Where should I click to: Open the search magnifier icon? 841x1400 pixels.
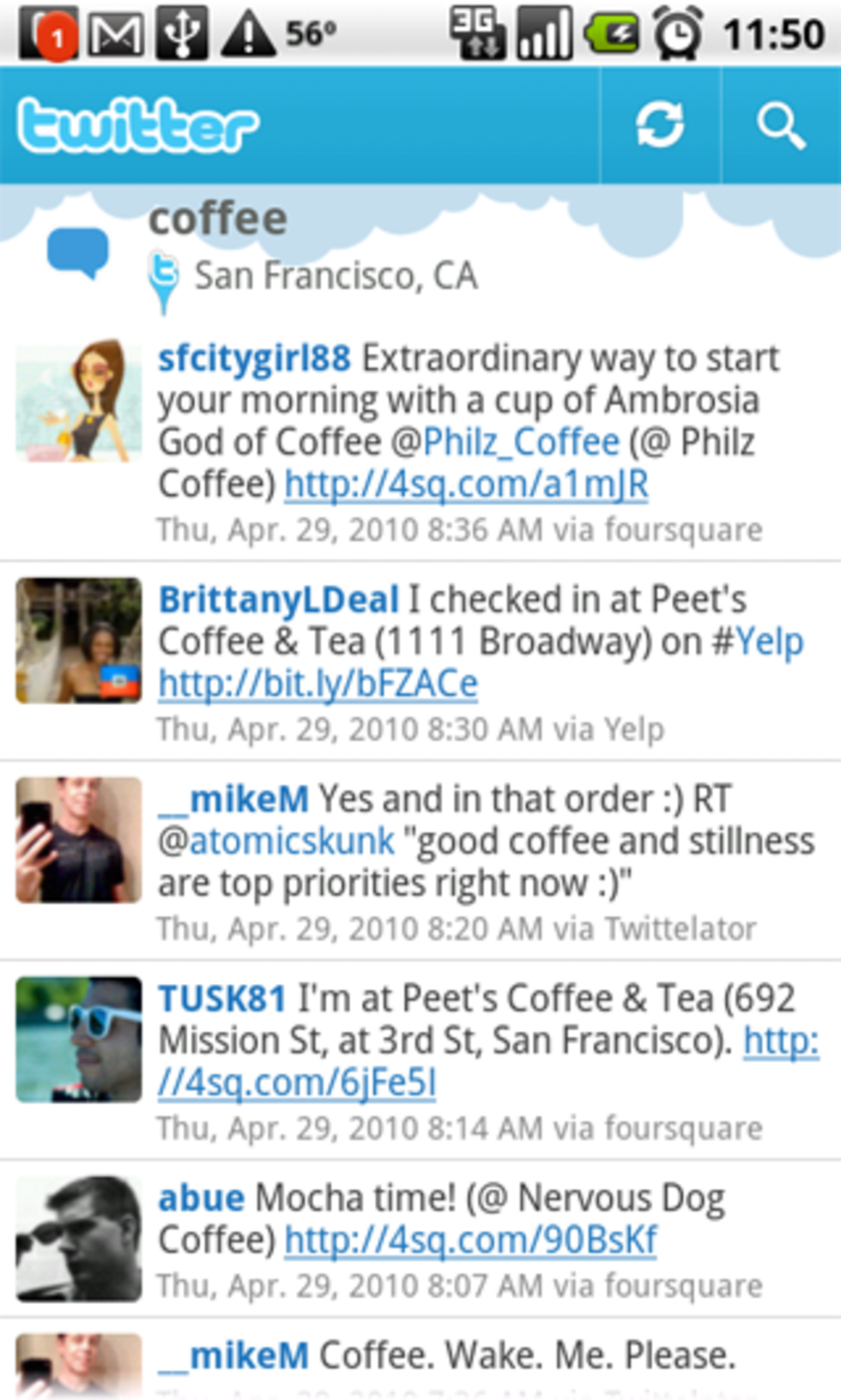coord(781,126)
